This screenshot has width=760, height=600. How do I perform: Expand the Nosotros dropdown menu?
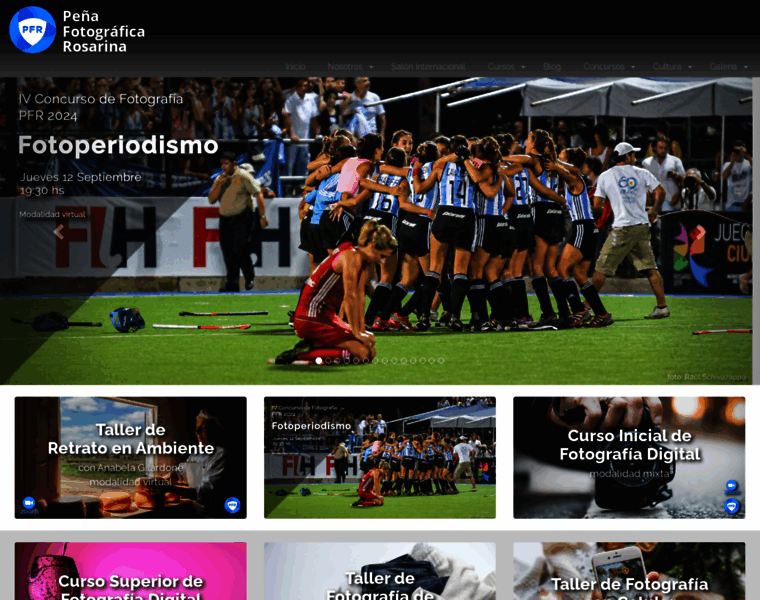point(349,66)
